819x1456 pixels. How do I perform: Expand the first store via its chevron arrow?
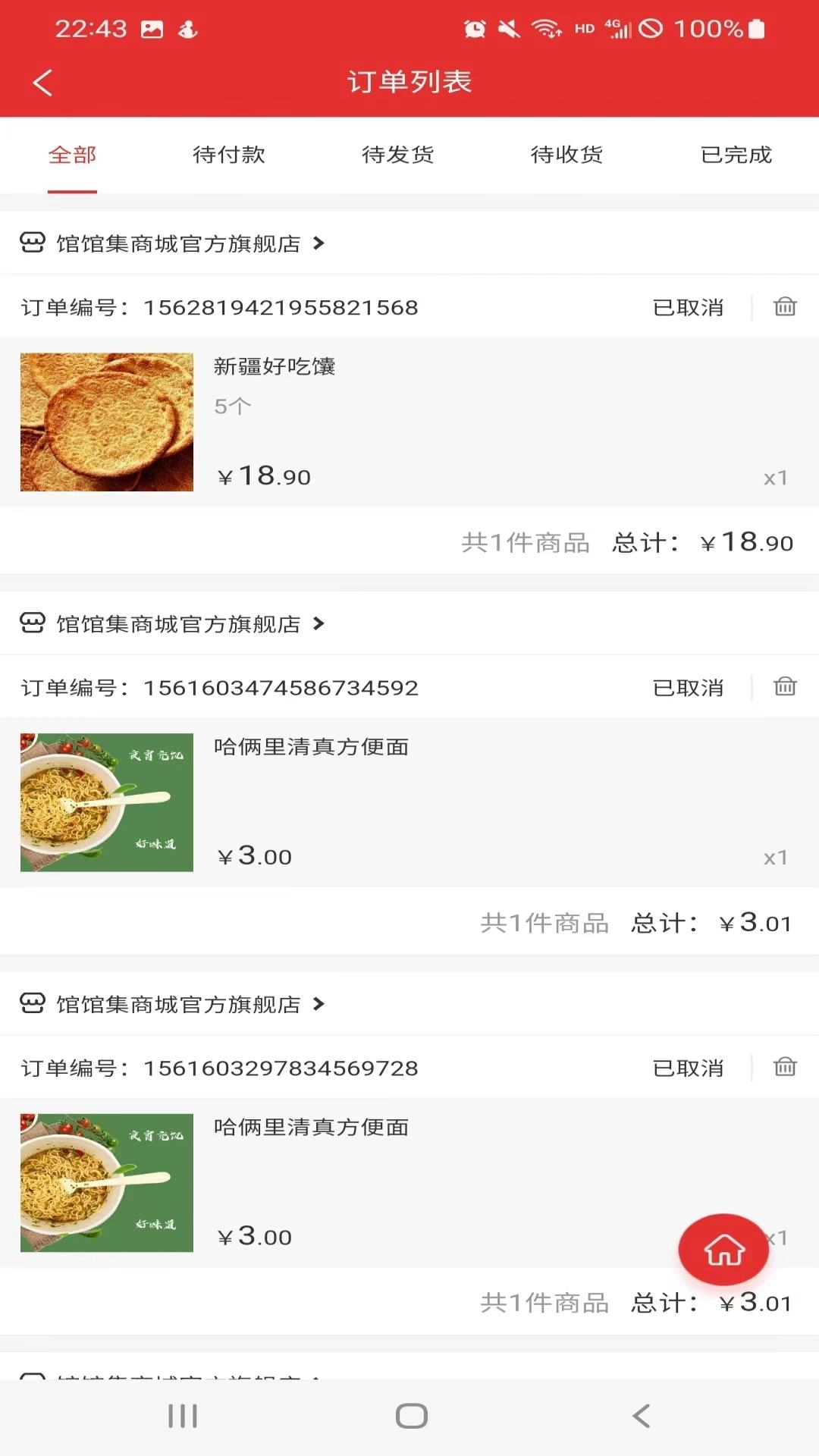pos(319,243)
